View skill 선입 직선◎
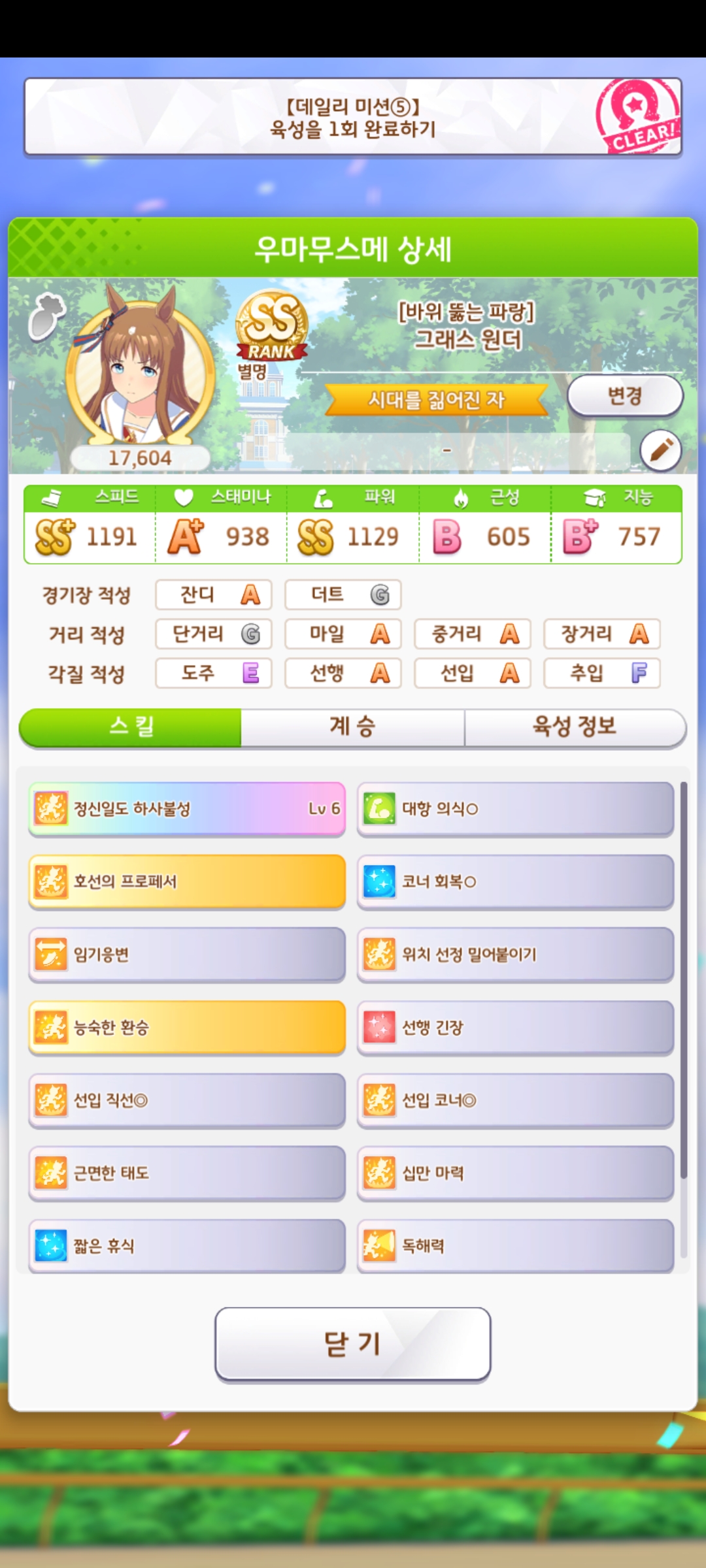Image resolution: width=706 pixels, height=1568 pixels. [187, 1101]
